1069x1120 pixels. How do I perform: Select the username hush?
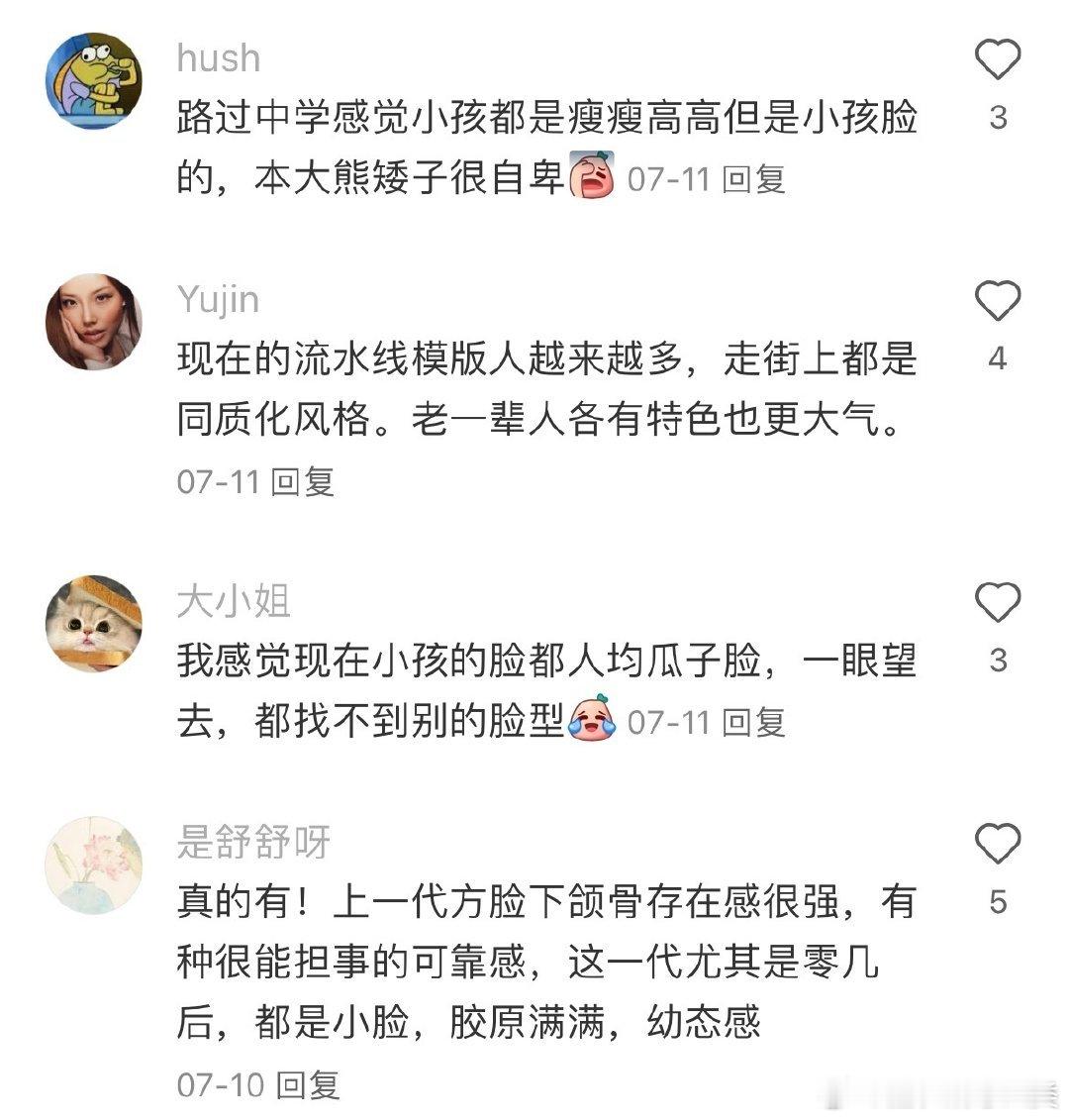tap(216, 59)
